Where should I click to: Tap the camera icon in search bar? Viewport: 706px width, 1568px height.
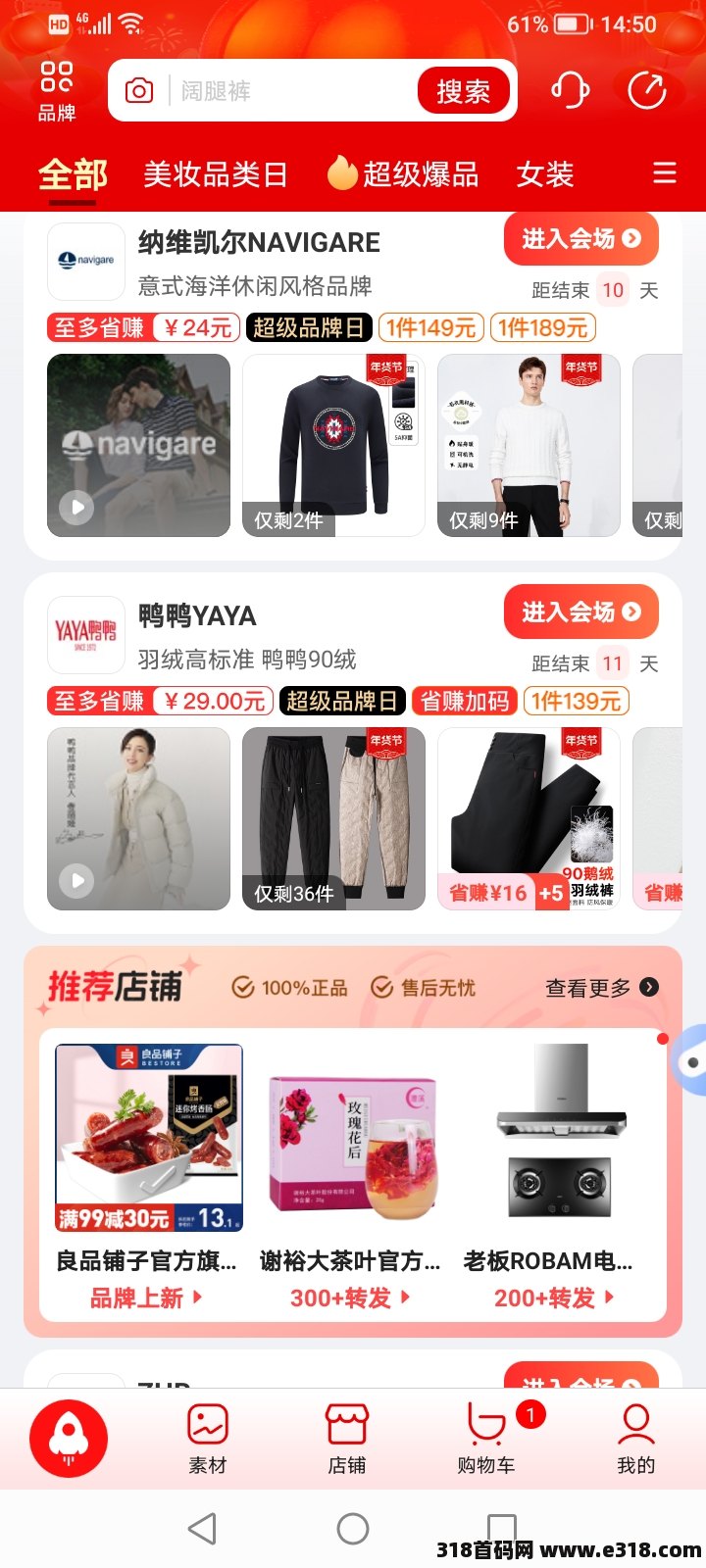(139, 91)
